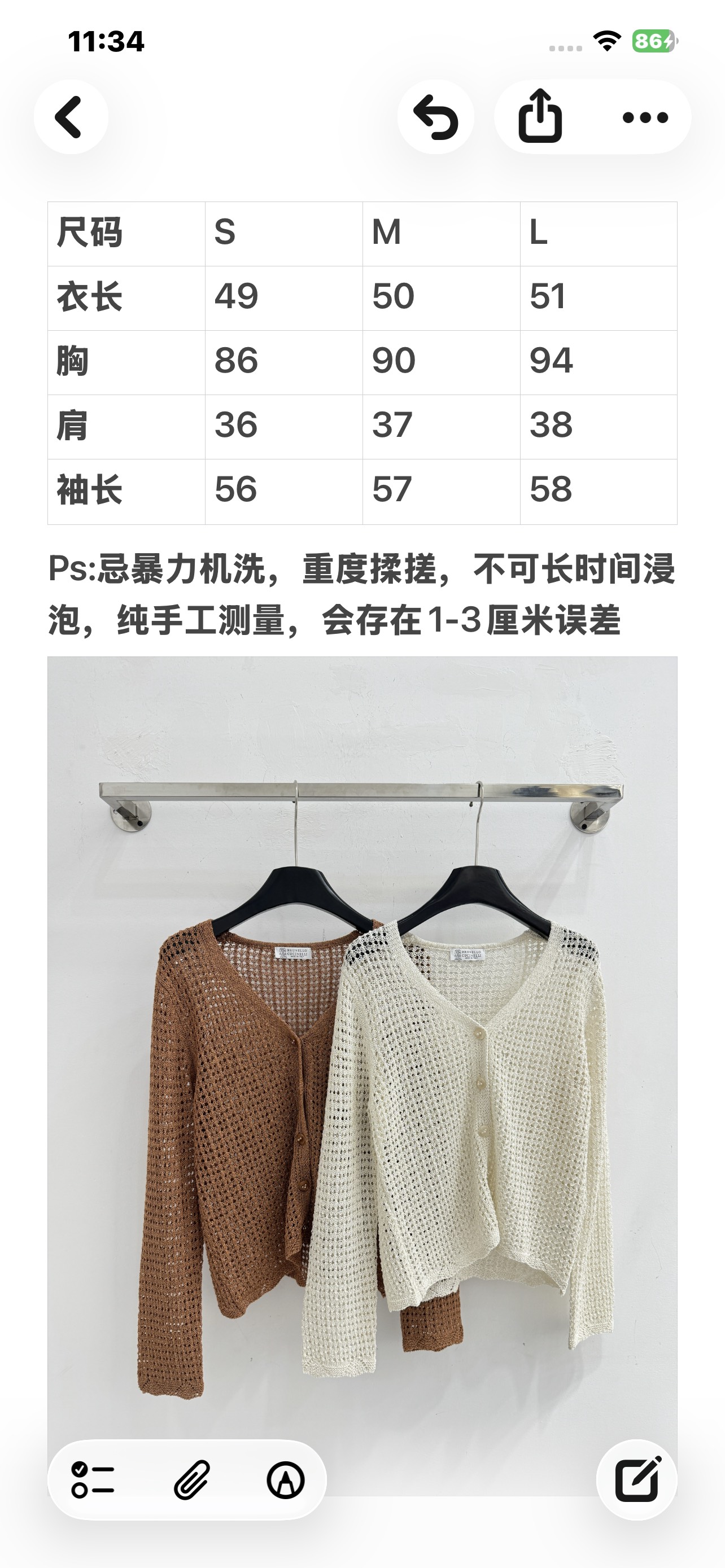
Task: Compose a new note
Action: click(x=637, y=1479)
